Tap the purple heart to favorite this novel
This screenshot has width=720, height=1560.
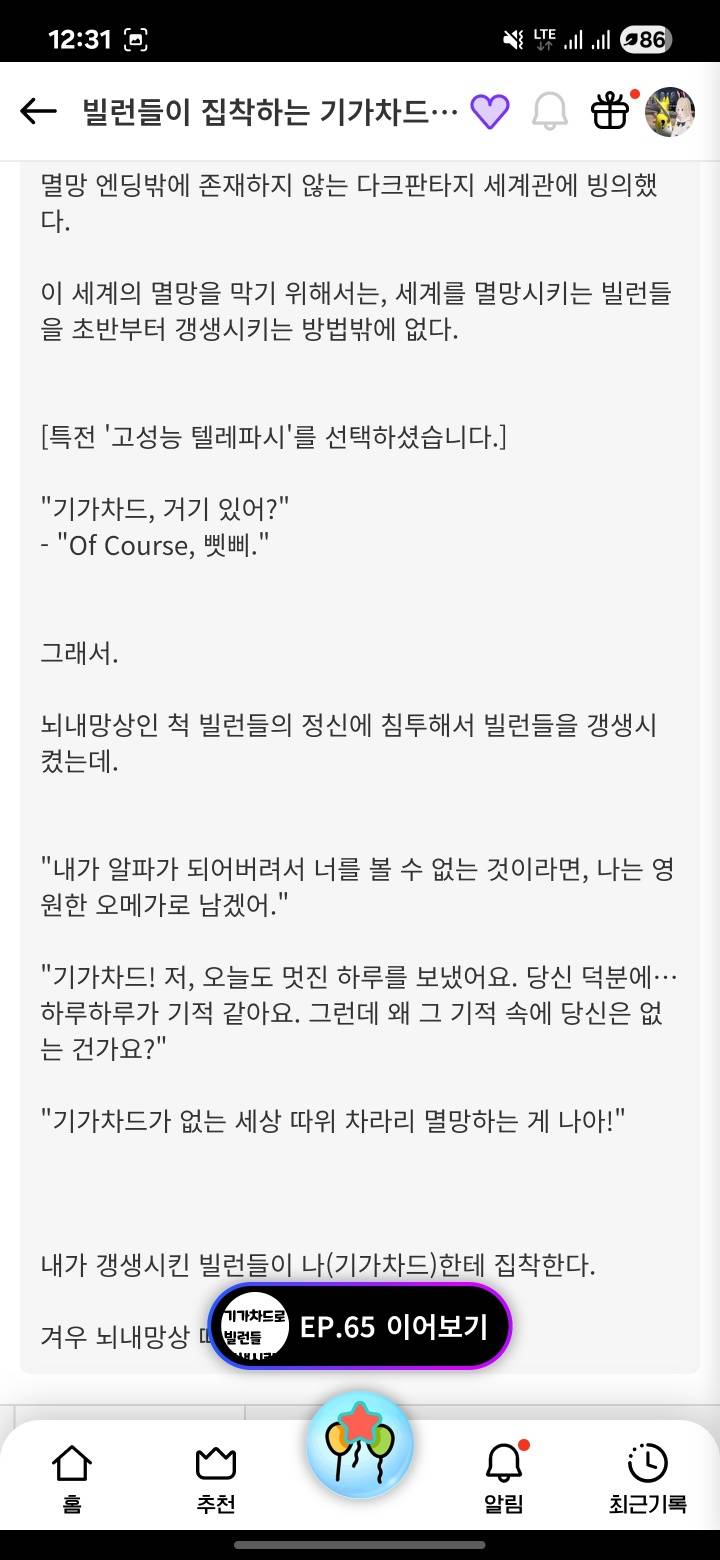pos(490,112)
